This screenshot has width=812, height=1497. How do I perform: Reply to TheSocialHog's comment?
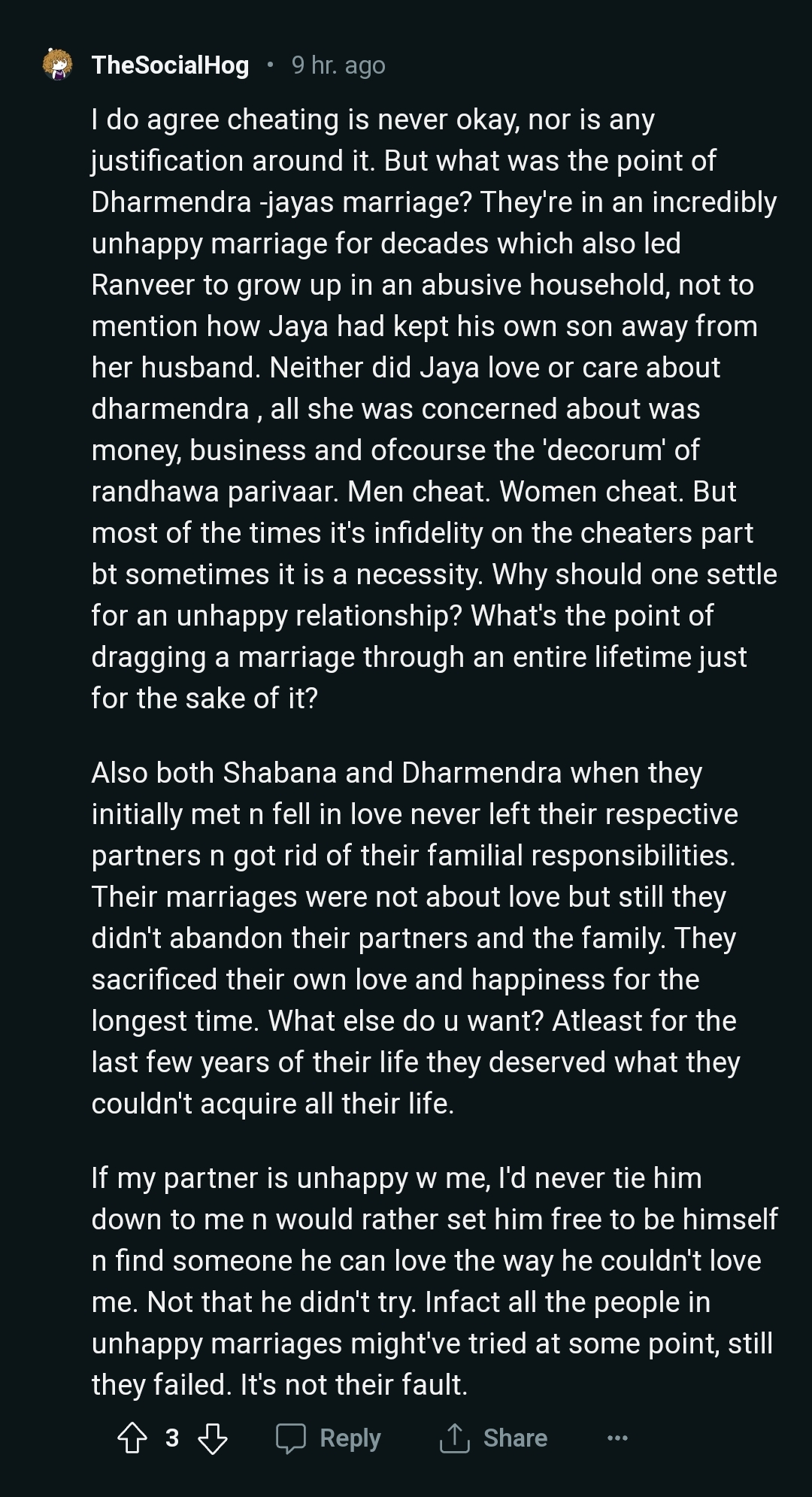click(x=329, y=1438)
